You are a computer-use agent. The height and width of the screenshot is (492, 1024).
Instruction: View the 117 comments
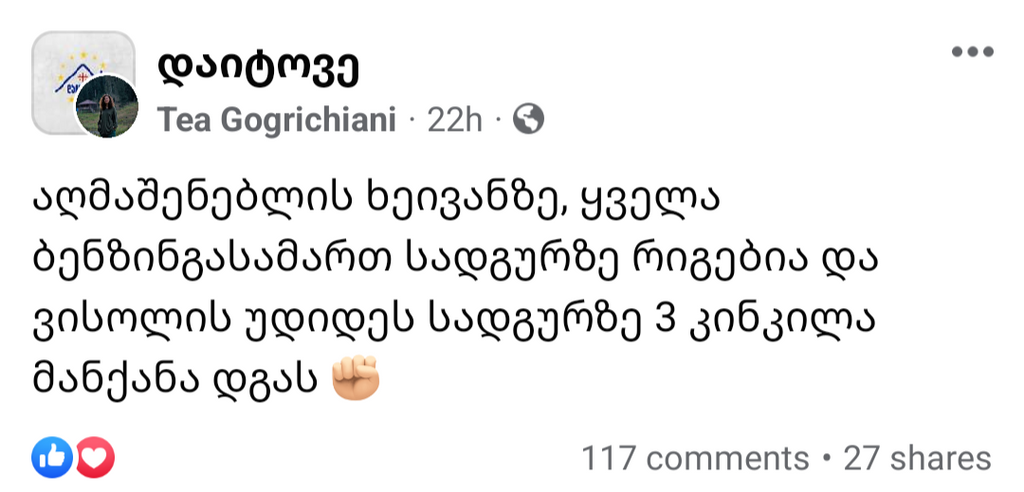pos(695,459)
